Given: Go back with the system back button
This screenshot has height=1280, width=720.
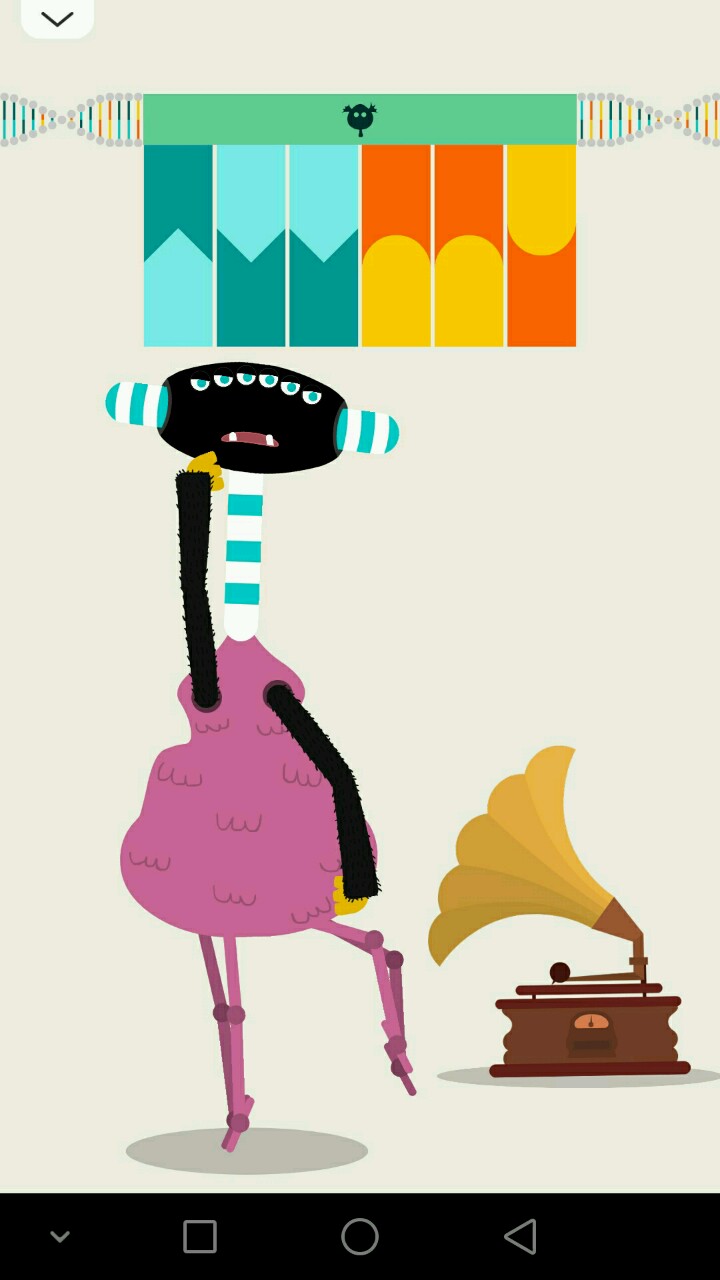Looking at the screenshot, I should point(520,1237).
